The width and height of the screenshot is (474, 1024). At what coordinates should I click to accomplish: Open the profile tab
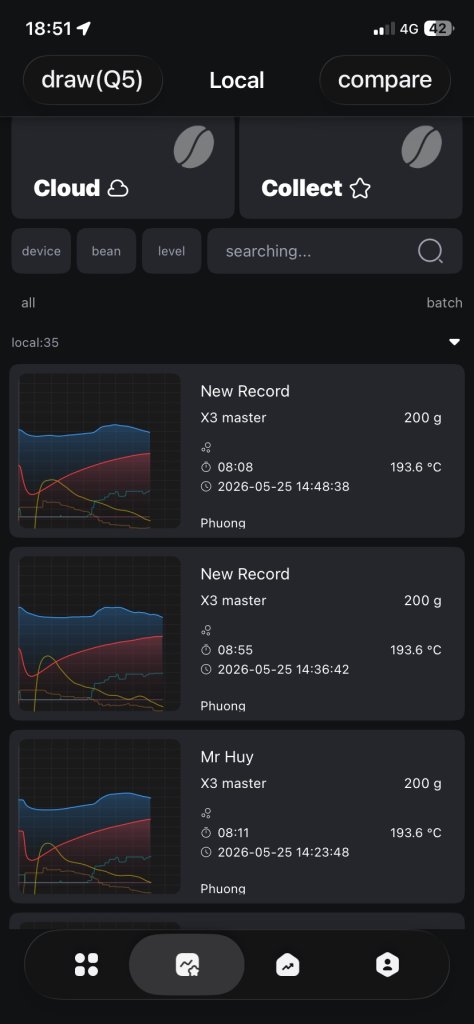[x=387, y=965]
